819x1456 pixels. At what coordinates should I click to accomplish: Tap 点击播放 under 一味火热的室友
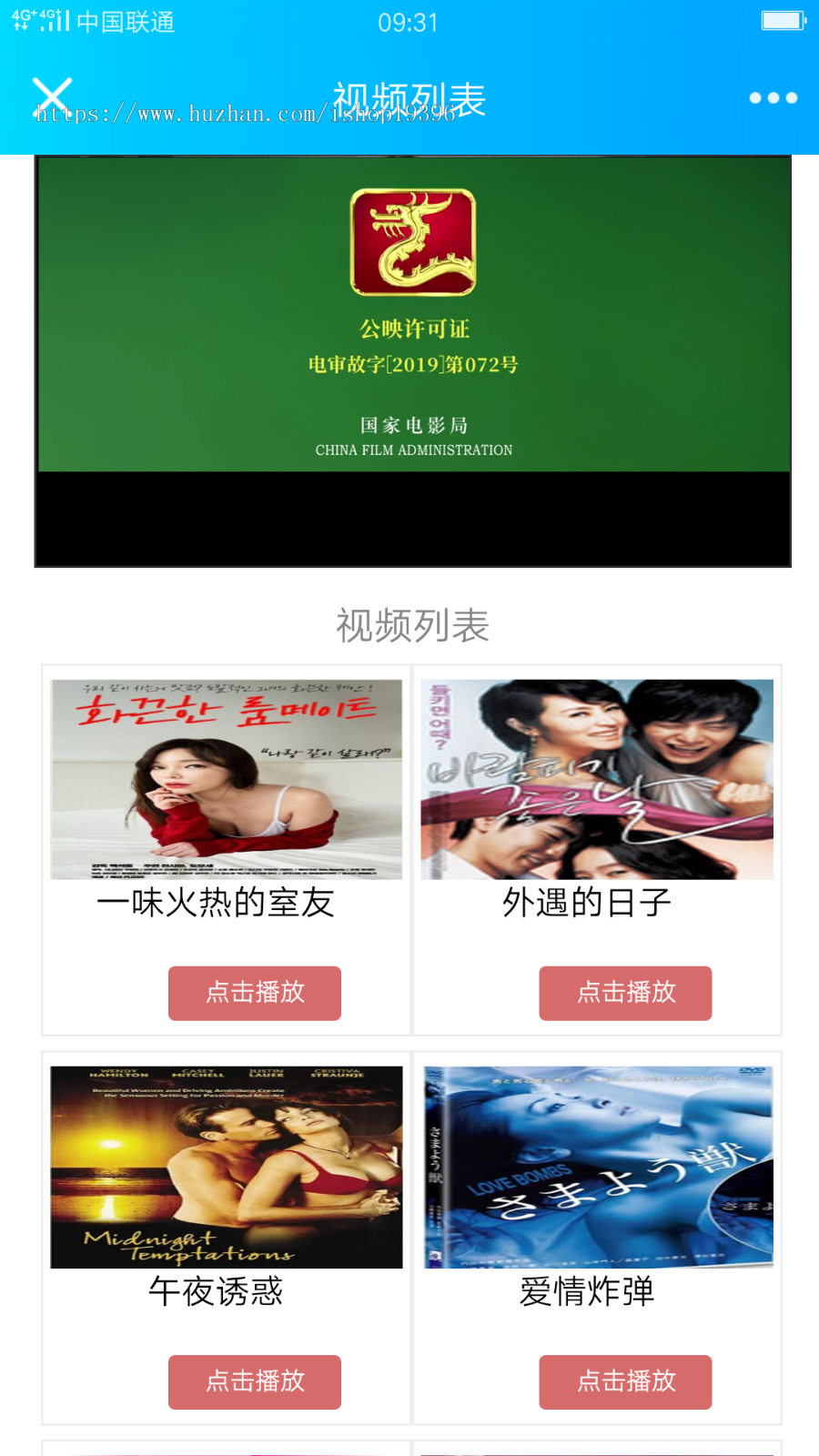click(254, 993)
